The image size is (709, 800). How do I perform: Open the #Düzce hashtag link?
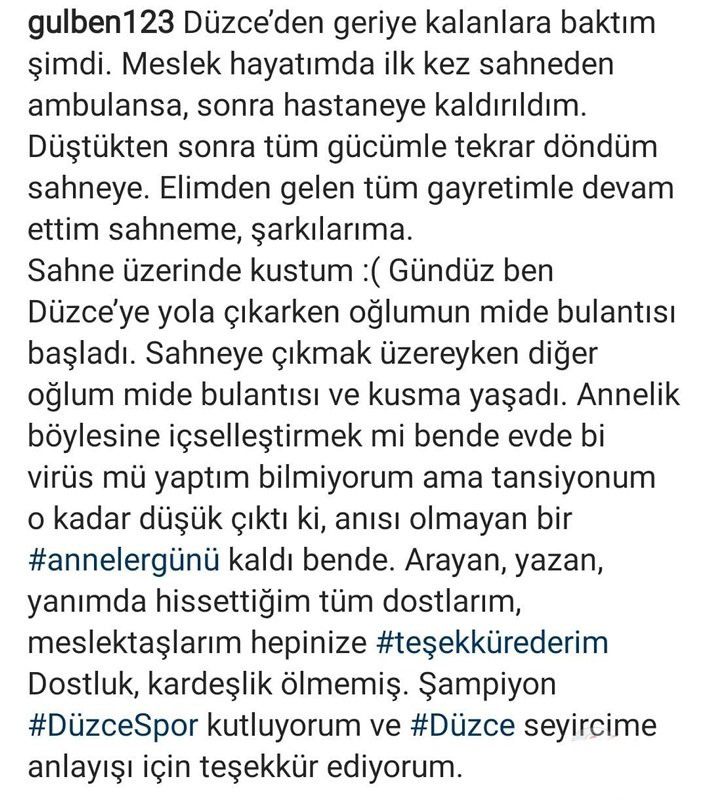[463, 727]
